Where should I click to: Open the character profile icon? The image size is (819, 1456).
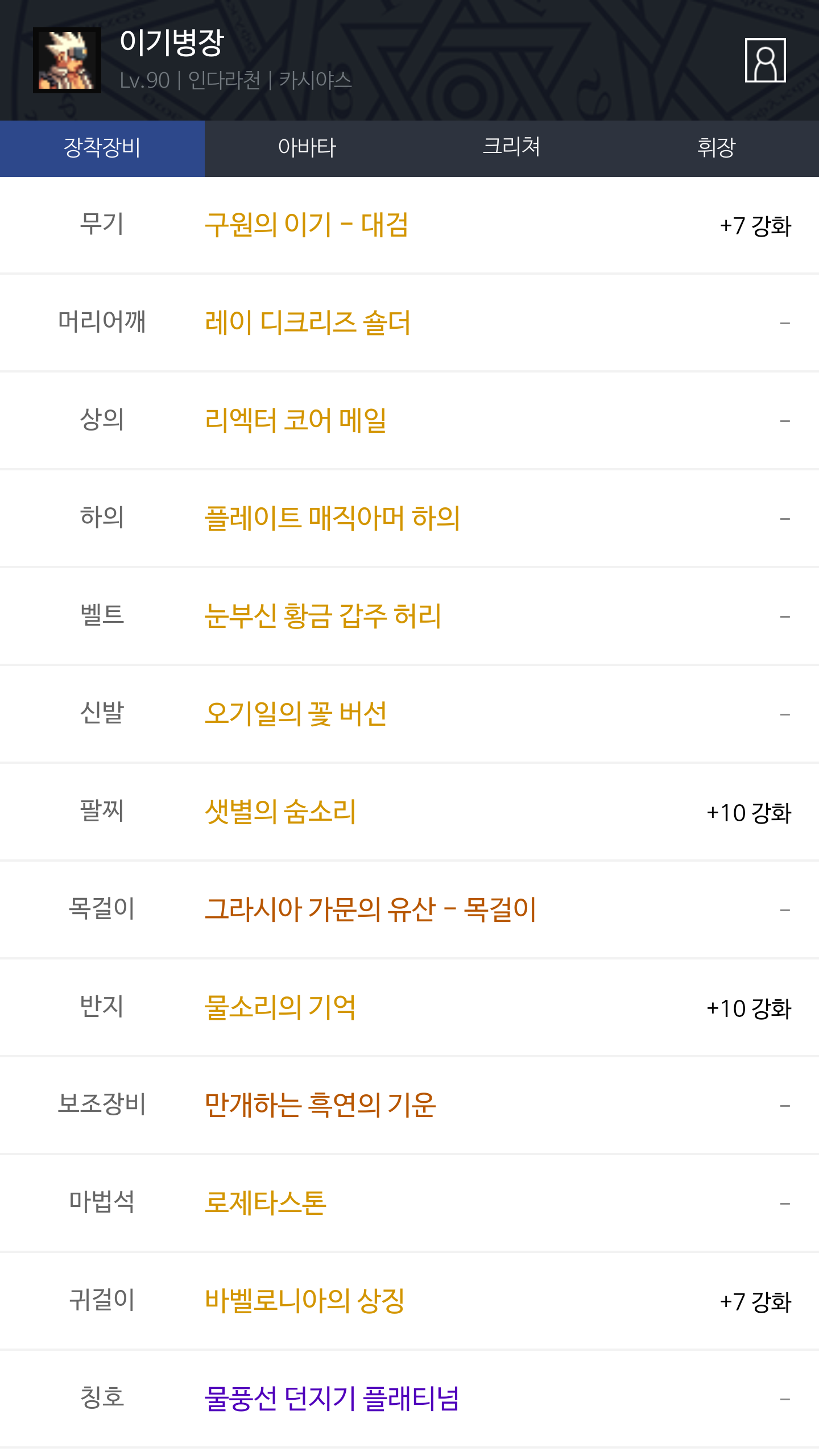coord(765,60)
